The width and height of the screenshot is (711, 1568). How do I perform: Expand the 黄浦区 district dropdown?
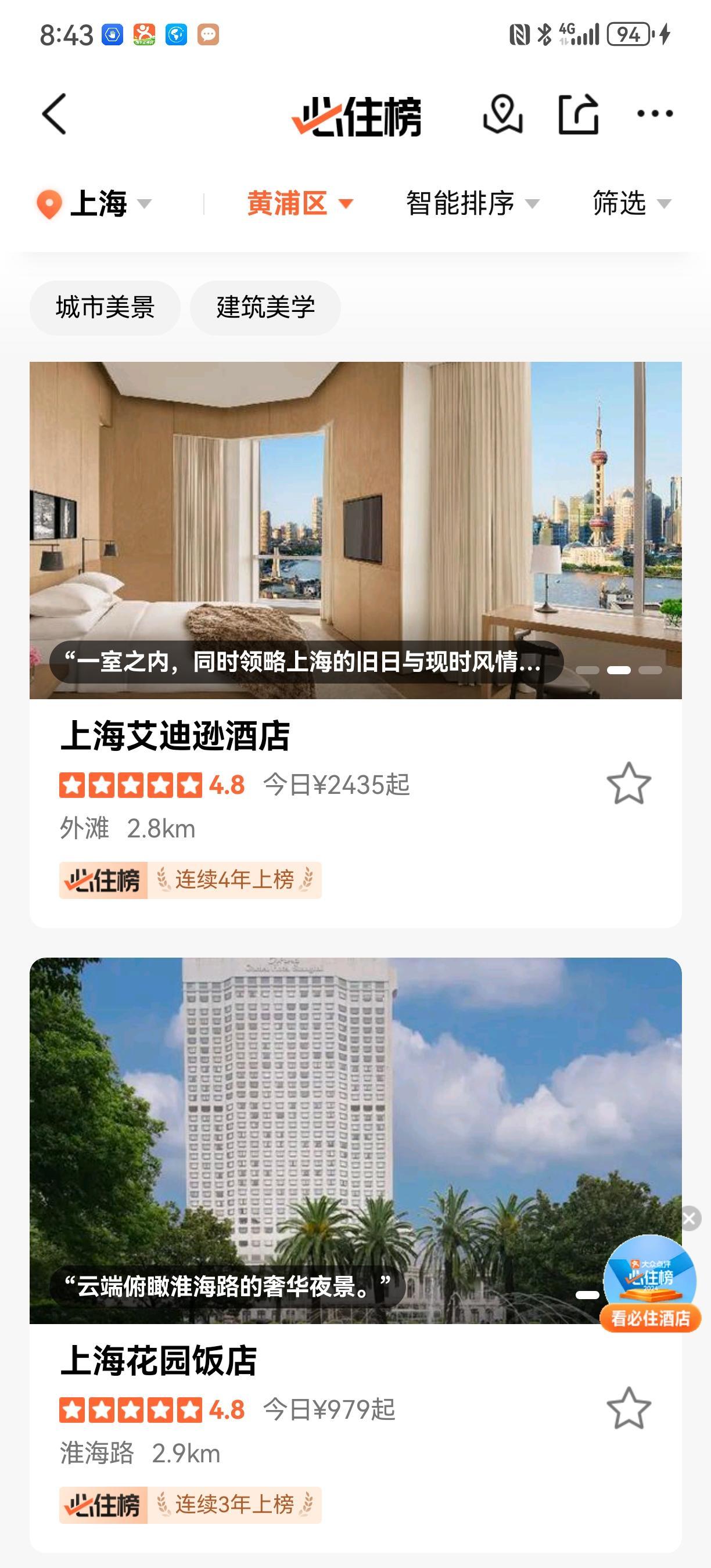(x=300, y=203)
